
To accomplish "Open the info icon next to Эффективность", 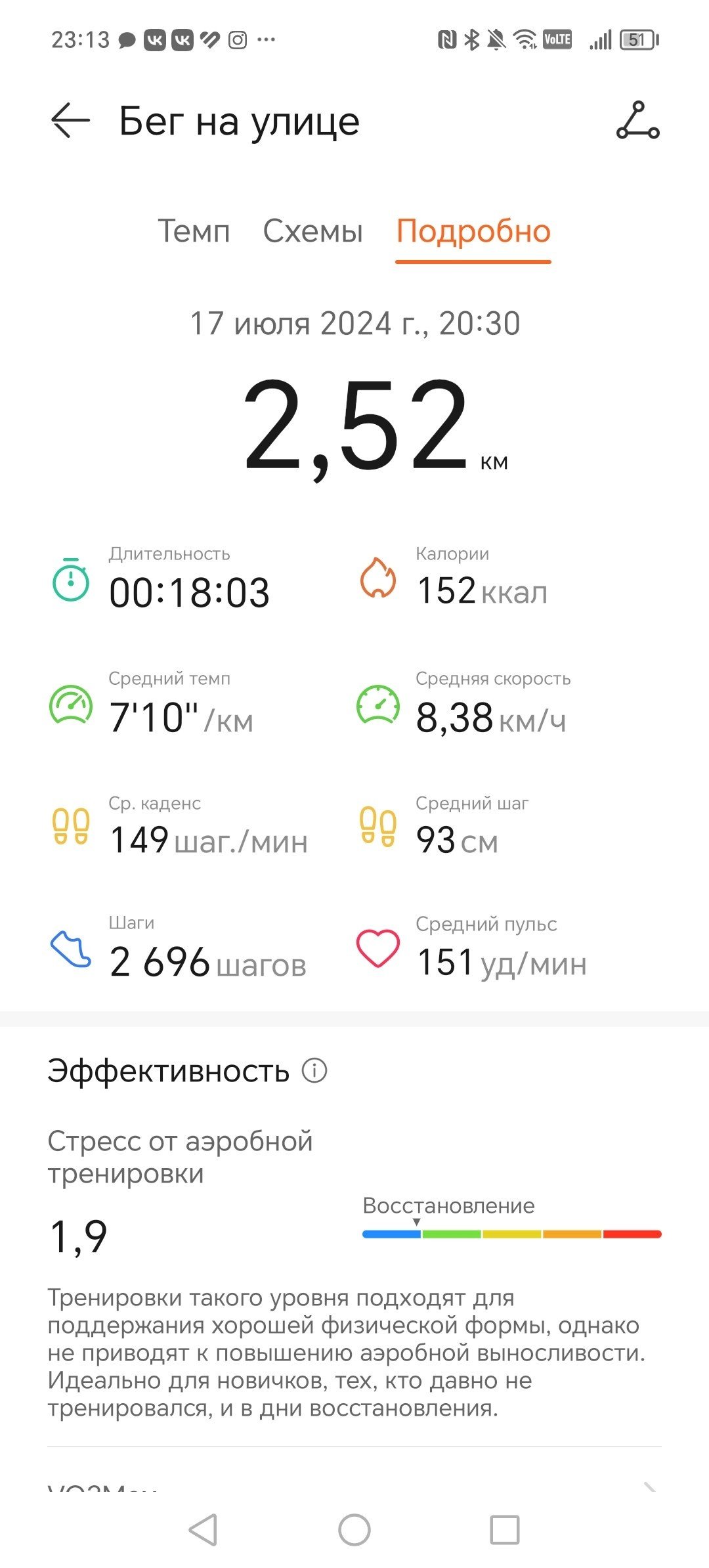I will (314, 1070).
